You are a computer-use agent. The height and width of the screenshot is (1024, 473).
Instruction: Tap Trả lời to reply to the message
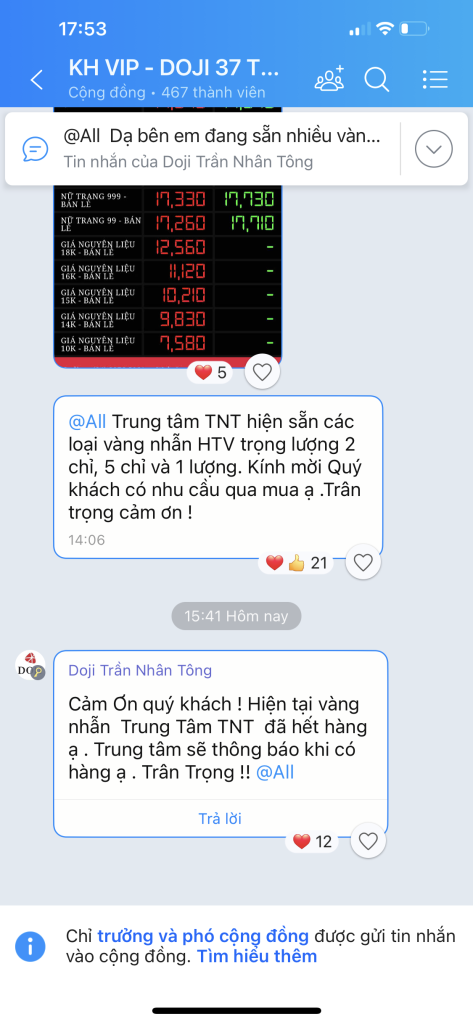(220, 818)
